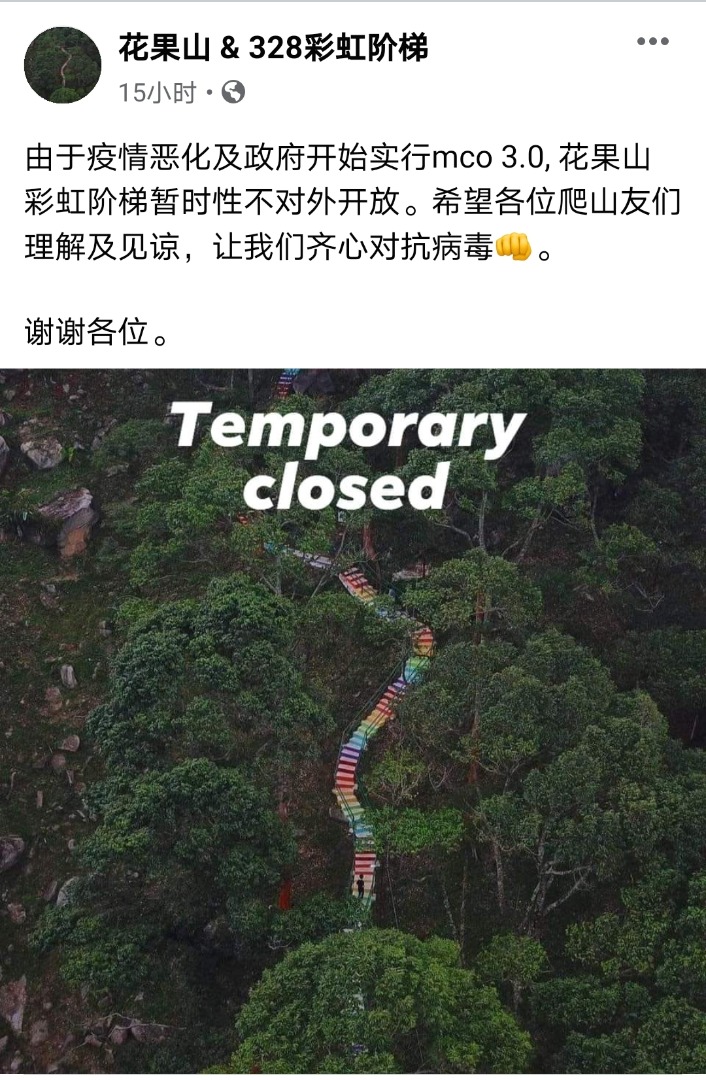Tap the 15小时 post timestamp
The height and width of the screenshot is (1080, 706).
156,93
